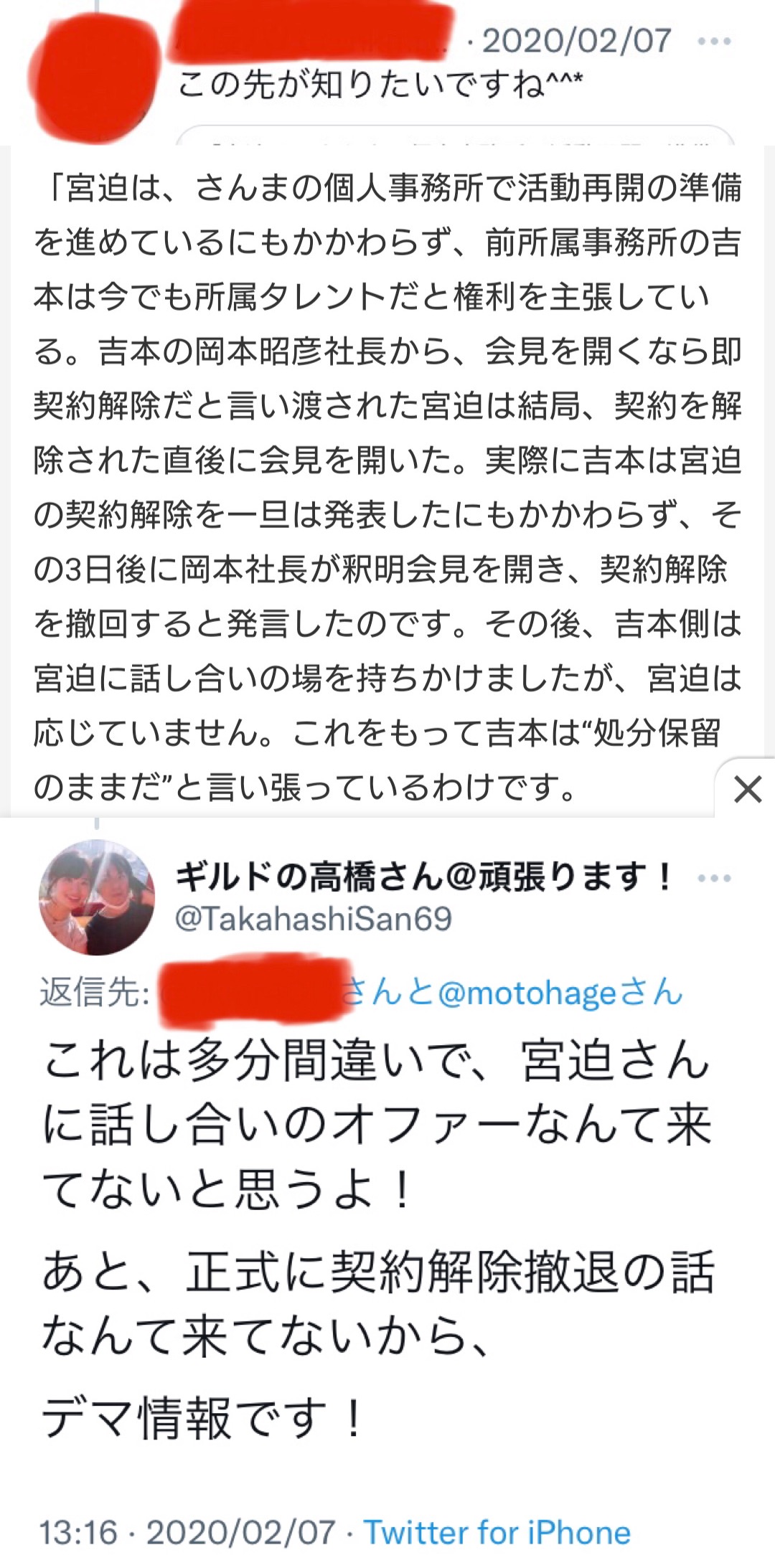This screenshot has height=1568, width=775.
Task: Open the @motohage mention link
Action: click(527, 994)
